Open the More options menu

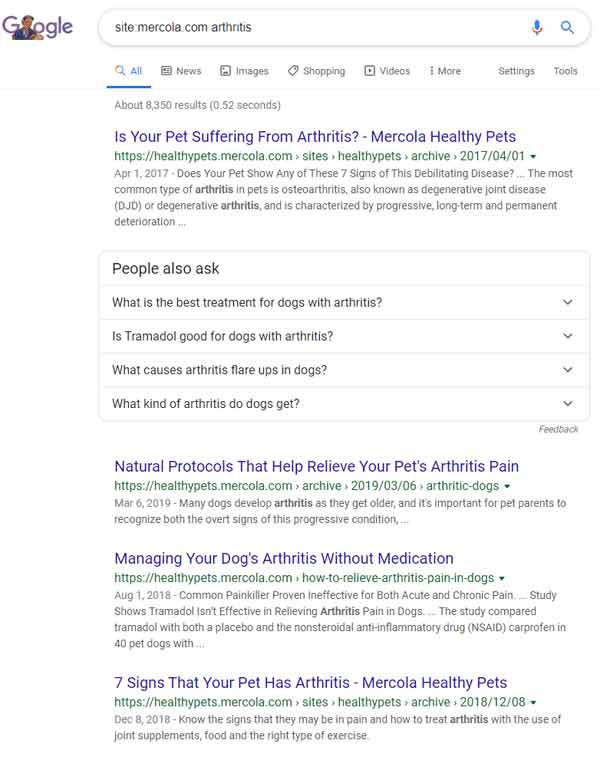point(445,71)
